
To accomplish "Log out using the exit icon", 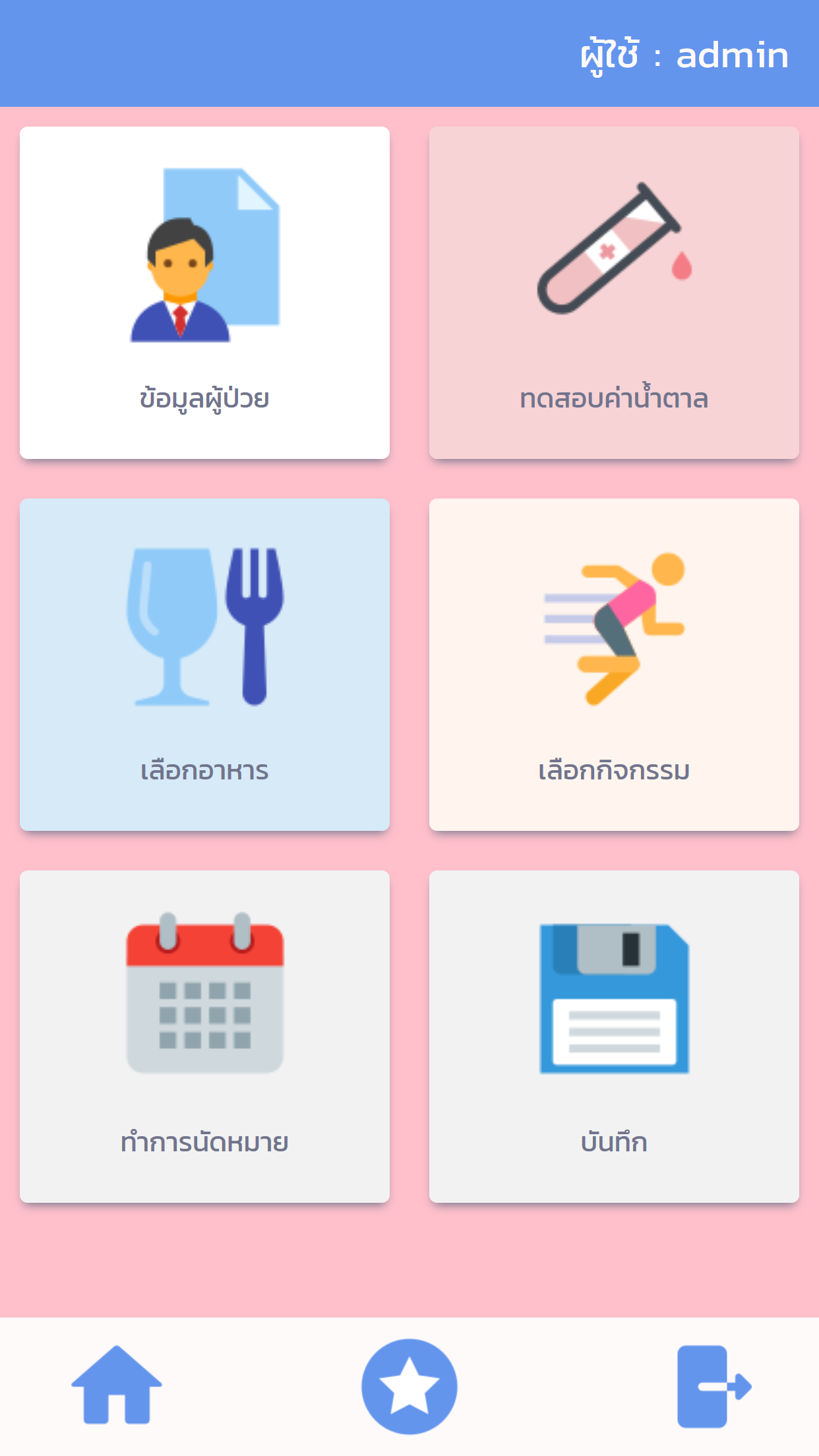I will 714,1386.
